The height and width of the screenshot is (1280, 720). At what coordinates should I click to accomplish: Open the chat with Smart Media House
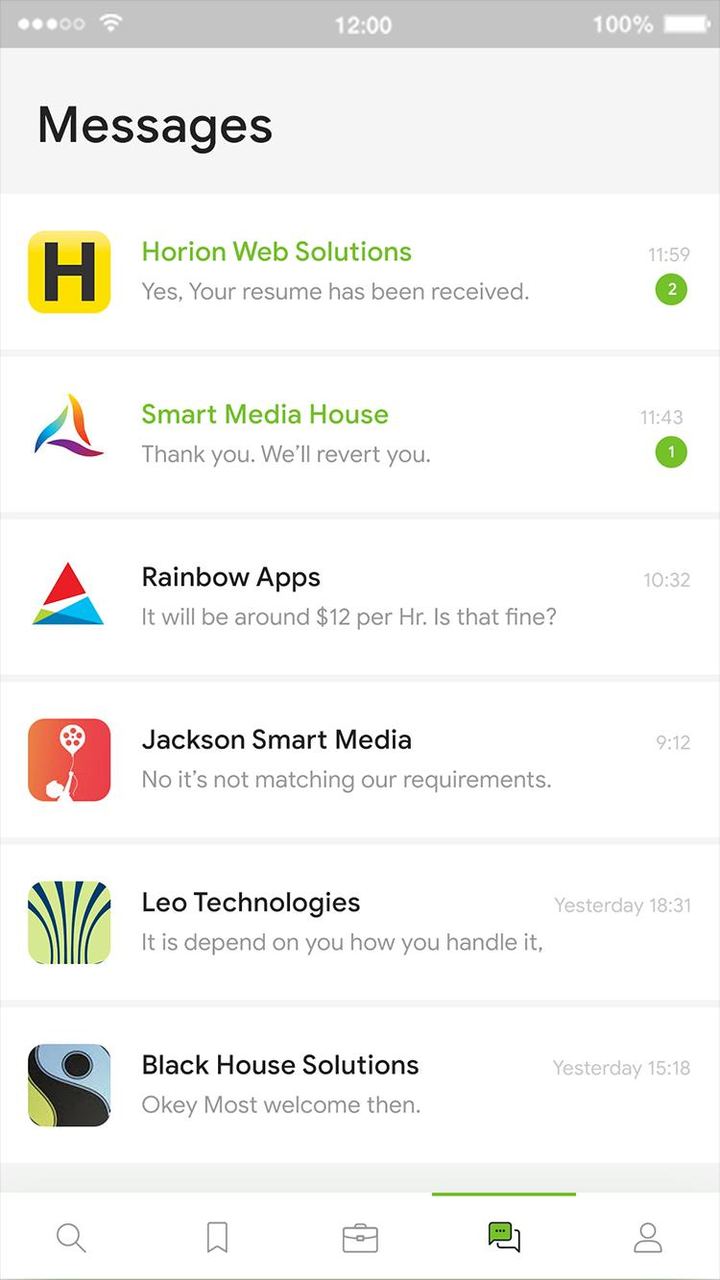coord(360,435)
